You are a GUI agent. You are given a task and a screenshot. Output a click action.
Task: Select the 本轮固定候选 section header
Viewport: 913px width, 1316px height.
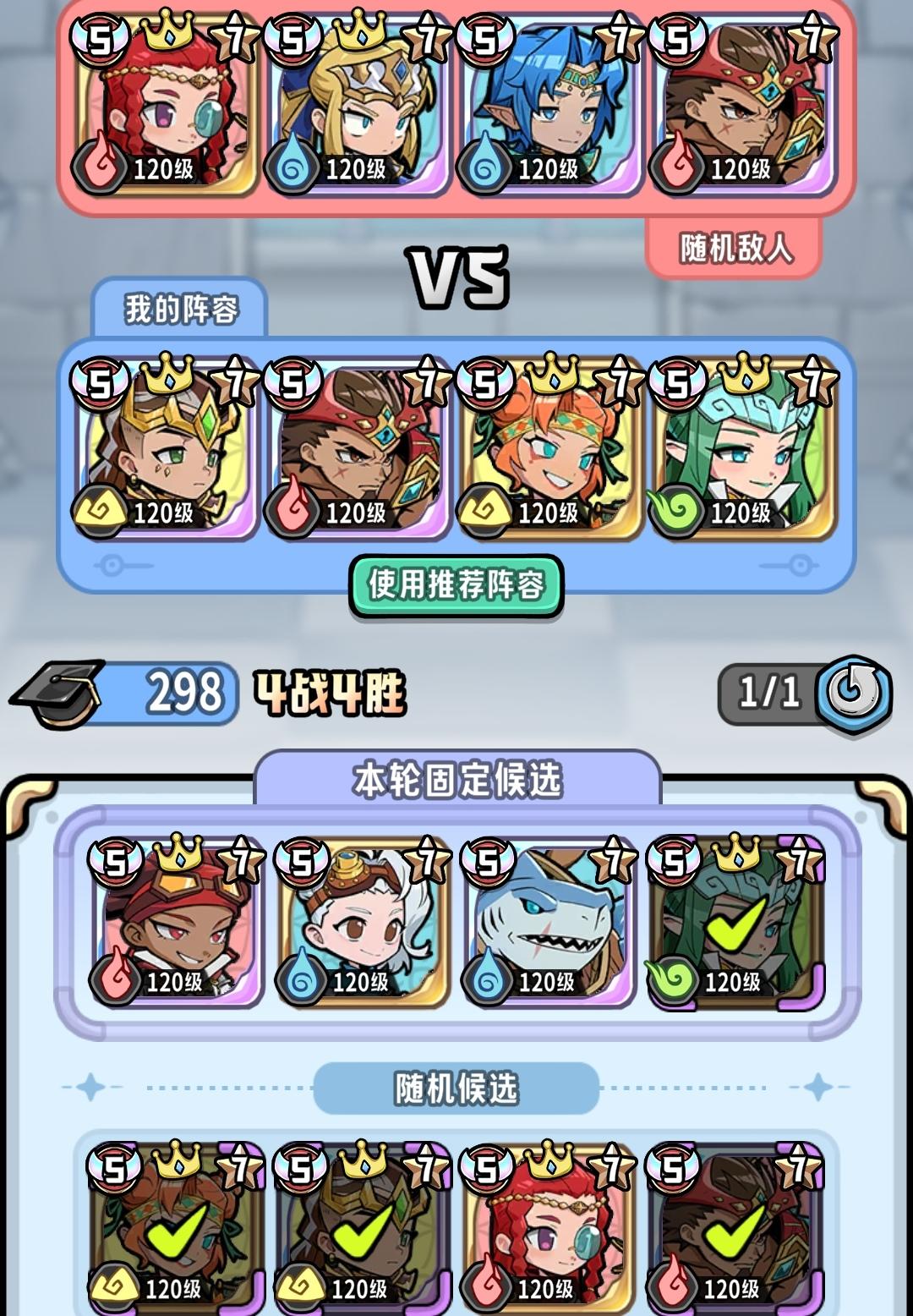456,782
